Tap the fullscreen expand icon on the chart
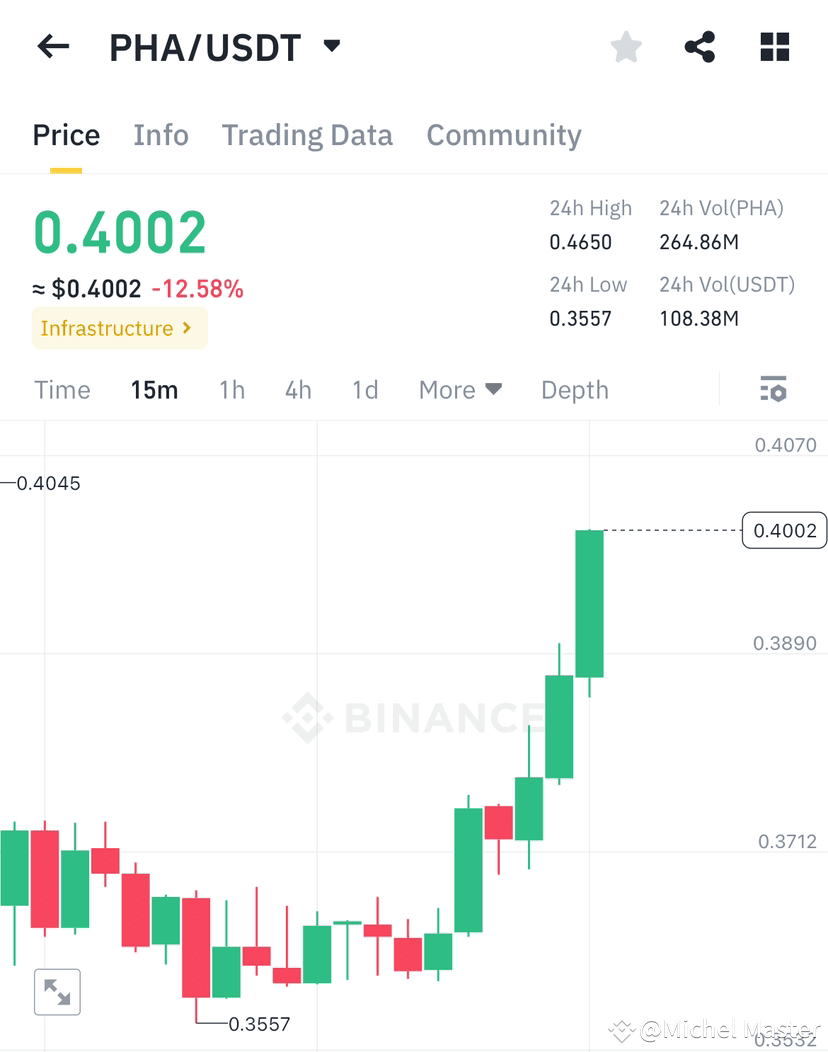This screenshot has height=1052, width=828. click(56, 992)
